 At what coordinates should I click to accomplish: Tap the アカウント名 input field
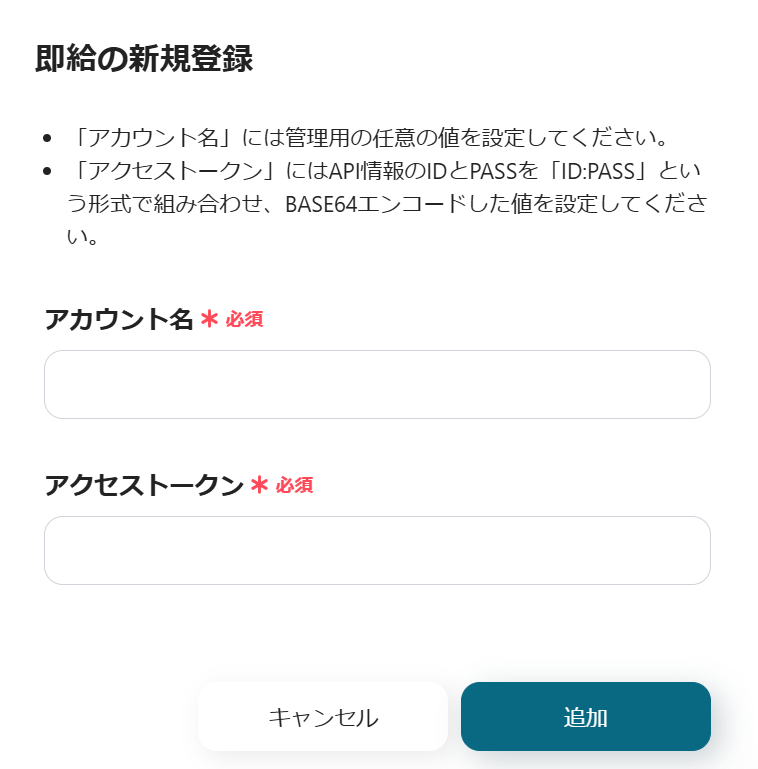[377, 384]
